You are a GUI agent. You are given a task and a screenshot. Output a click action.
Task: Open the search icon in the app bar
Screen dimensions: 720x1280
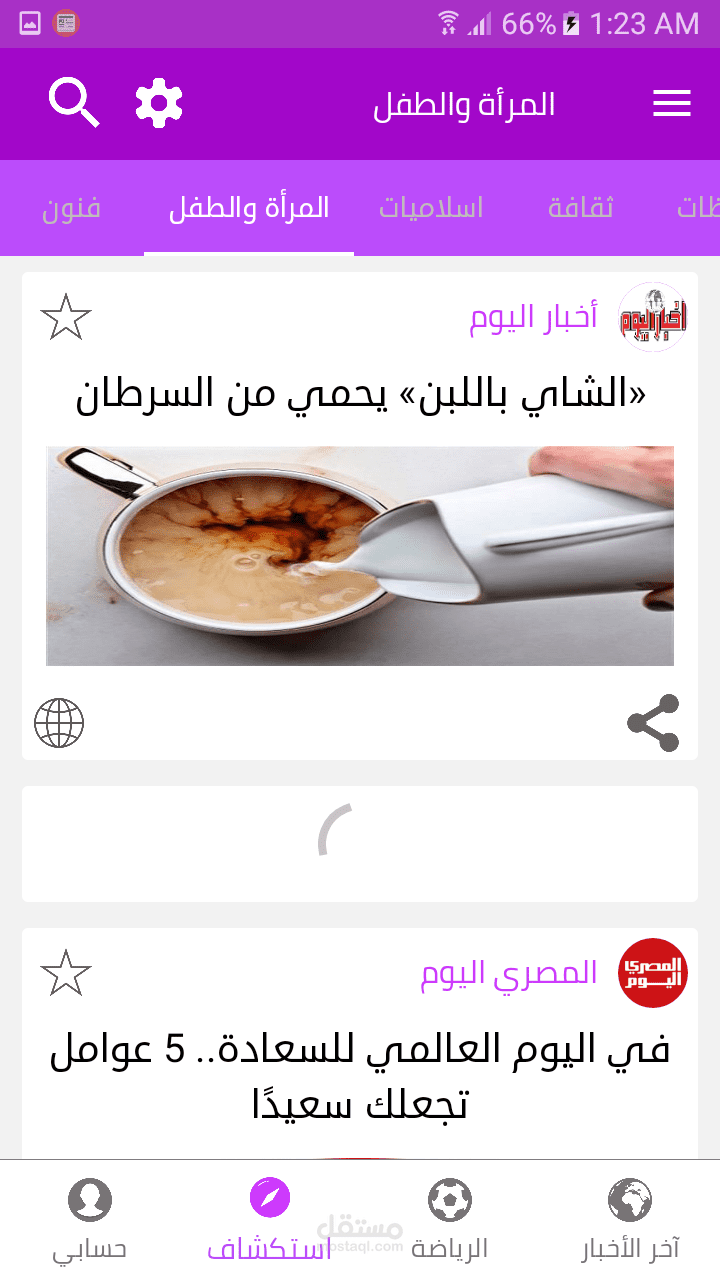(74, 103)
